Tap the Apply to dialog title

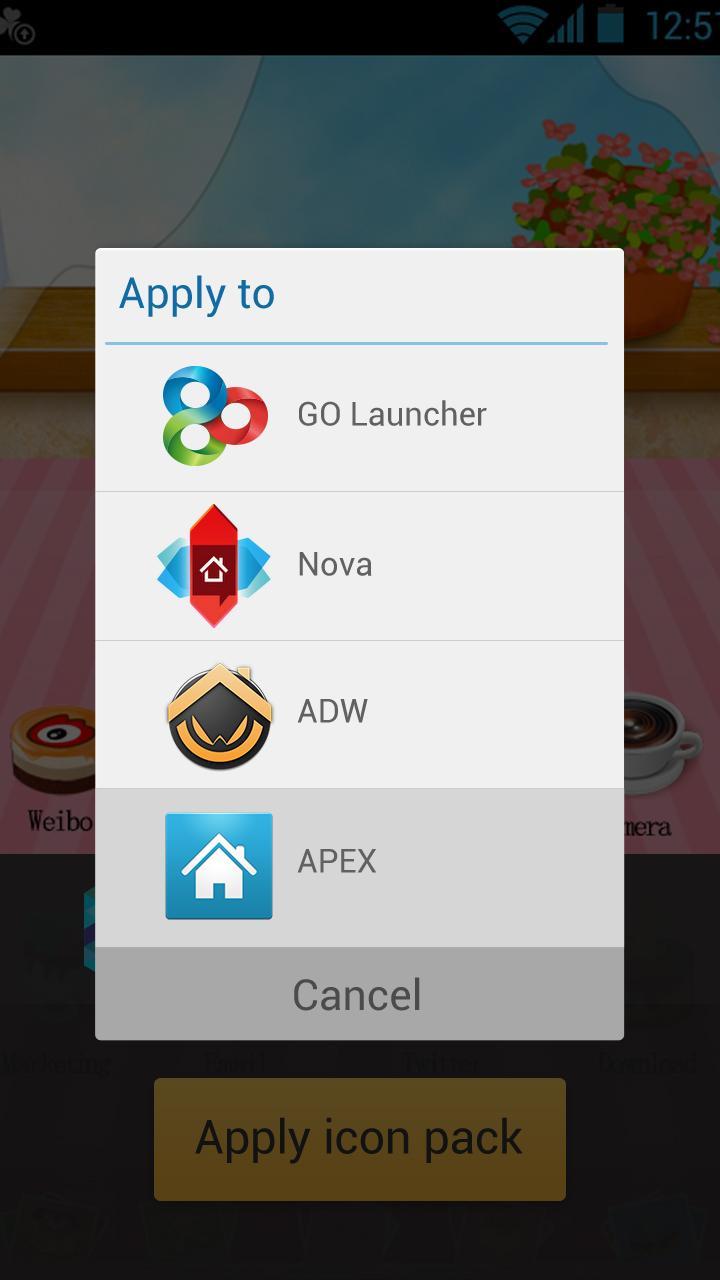click(197, 293)
